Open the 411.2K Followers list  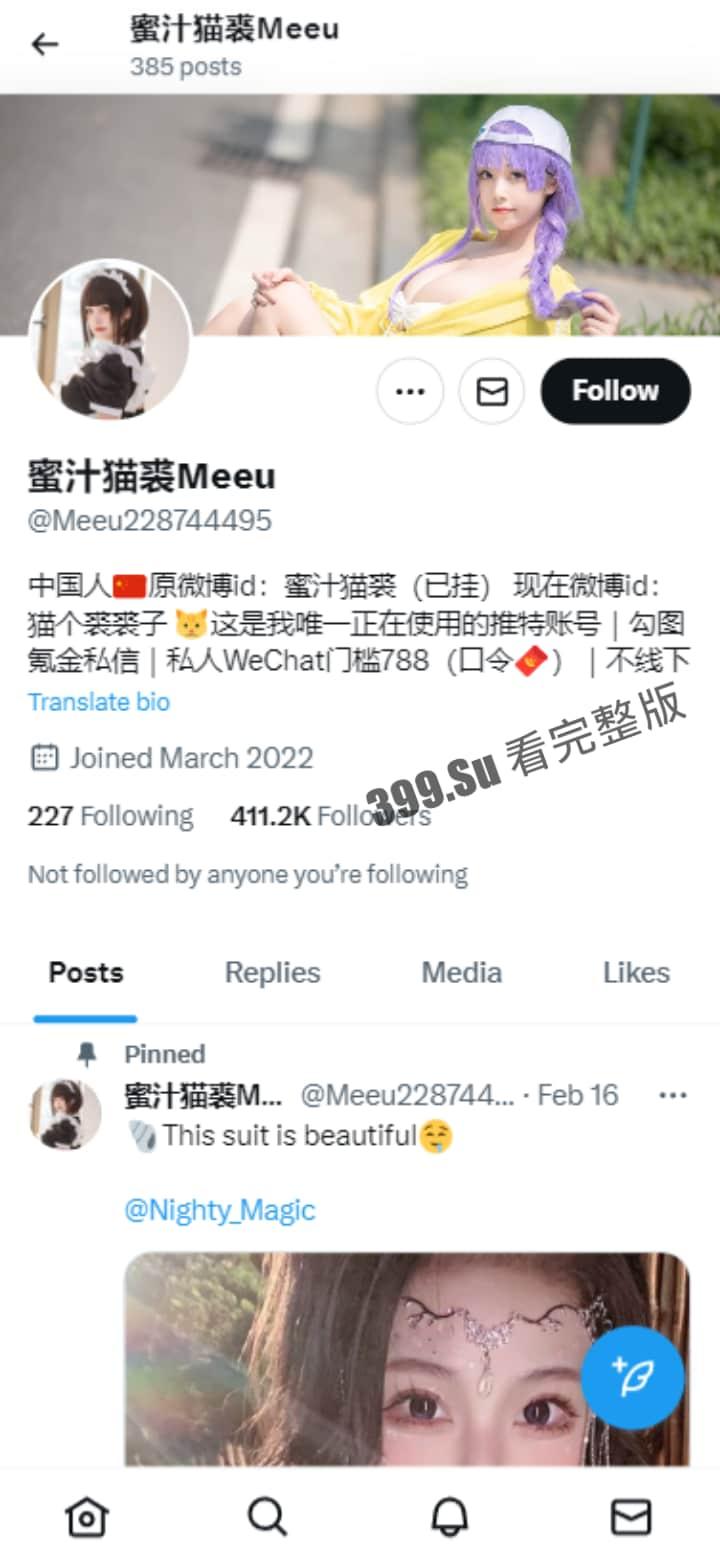330,816
